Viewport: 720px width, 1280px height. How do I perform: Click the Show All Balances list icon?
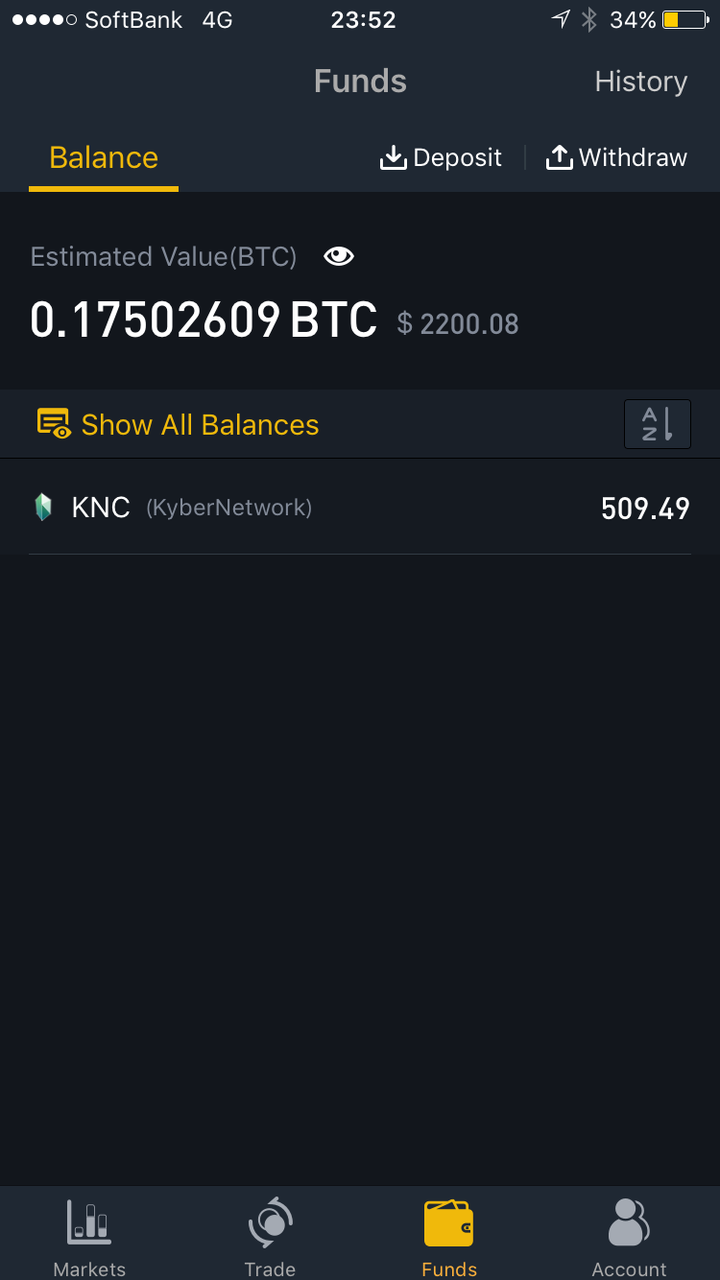(54, 424)
